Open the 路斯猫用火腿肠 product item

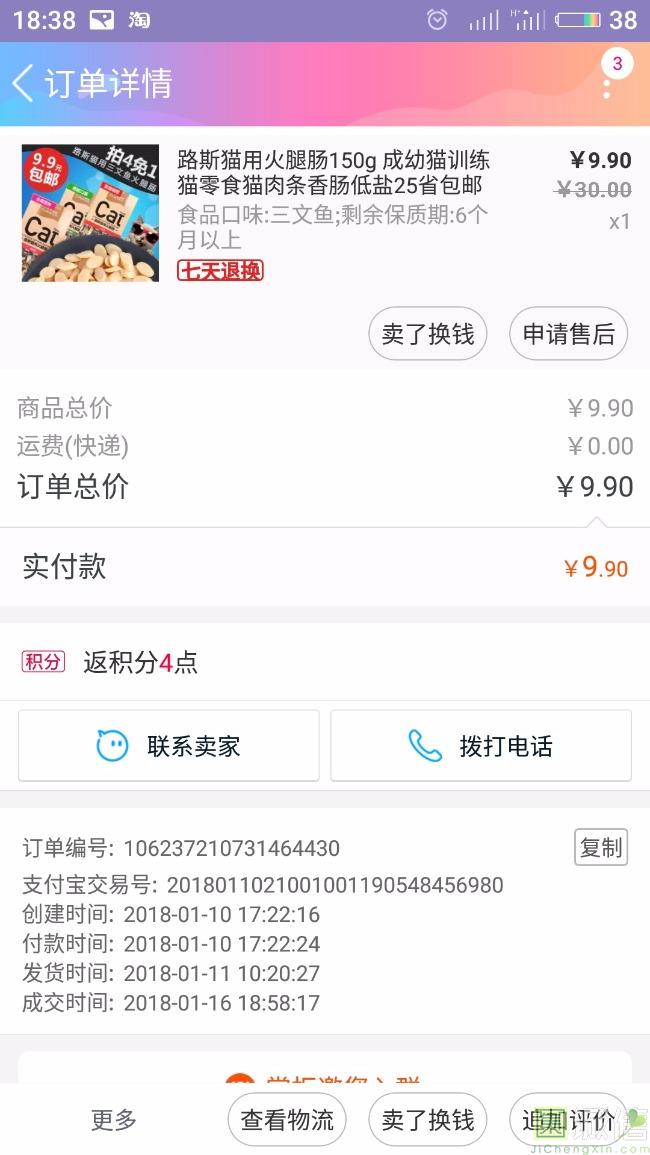tap(325, 213)
